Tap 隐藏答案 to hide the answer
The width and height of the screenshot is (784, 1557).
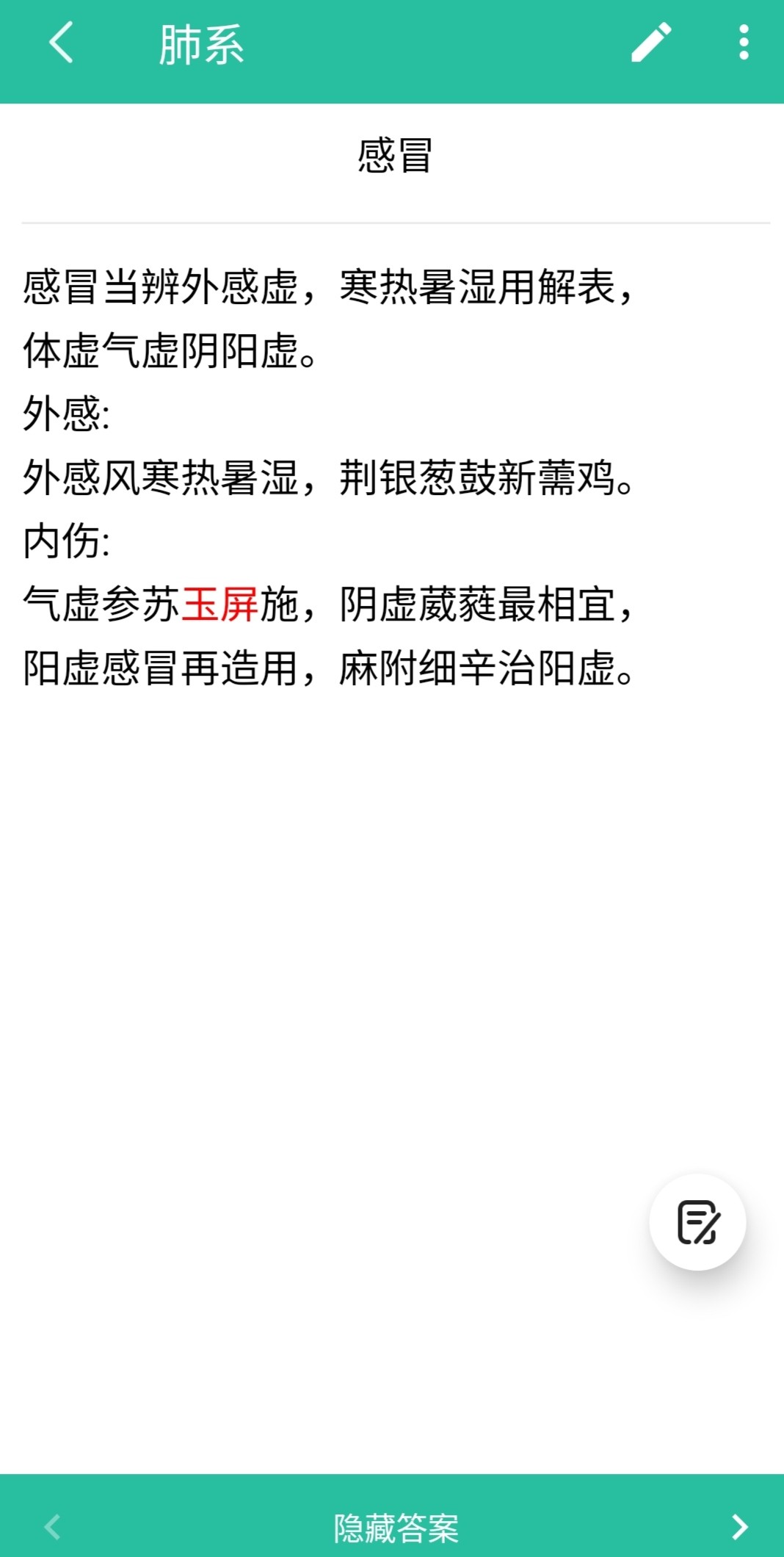[x=396, y=1528]
